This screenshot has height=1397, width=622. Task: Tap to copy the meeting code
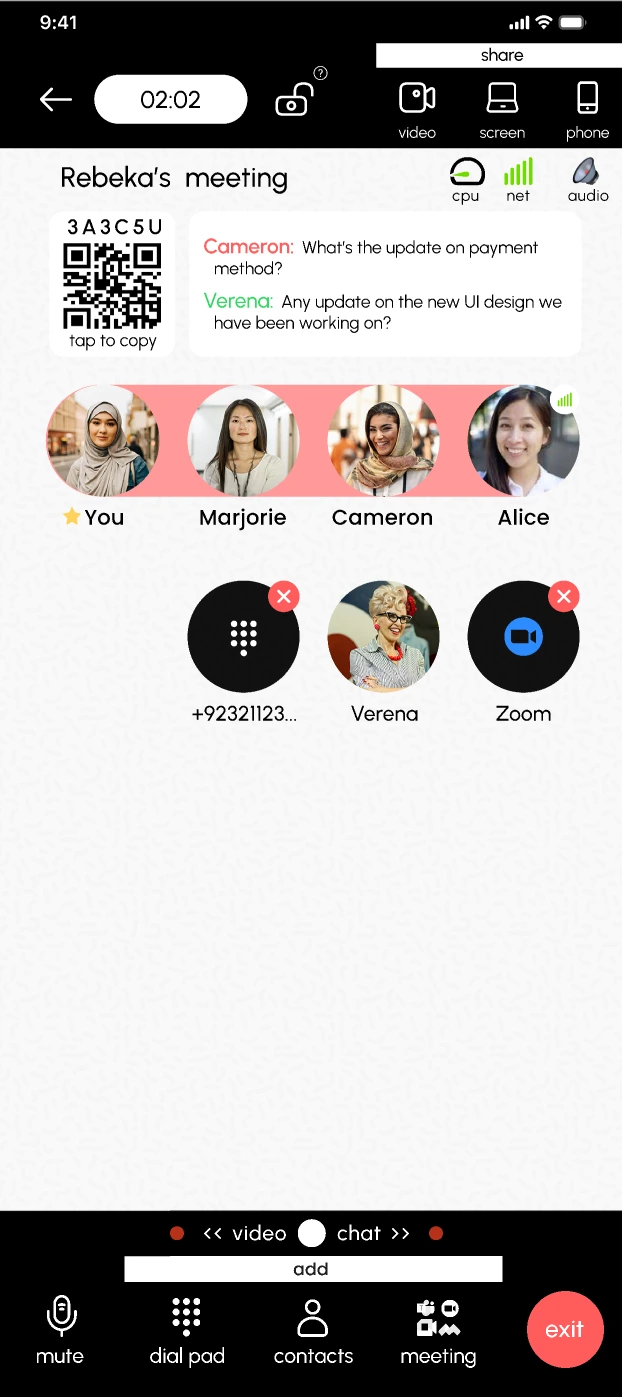point(112,285)
